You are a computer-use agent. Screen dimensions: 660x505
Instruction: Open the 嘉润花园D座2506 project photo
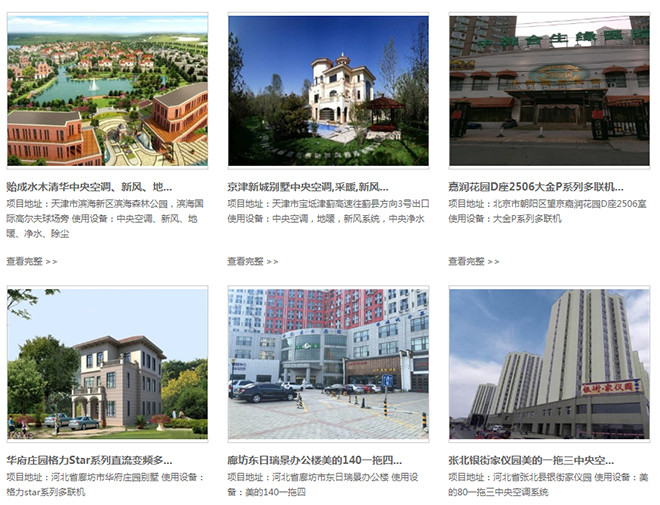tap(549, 90)
